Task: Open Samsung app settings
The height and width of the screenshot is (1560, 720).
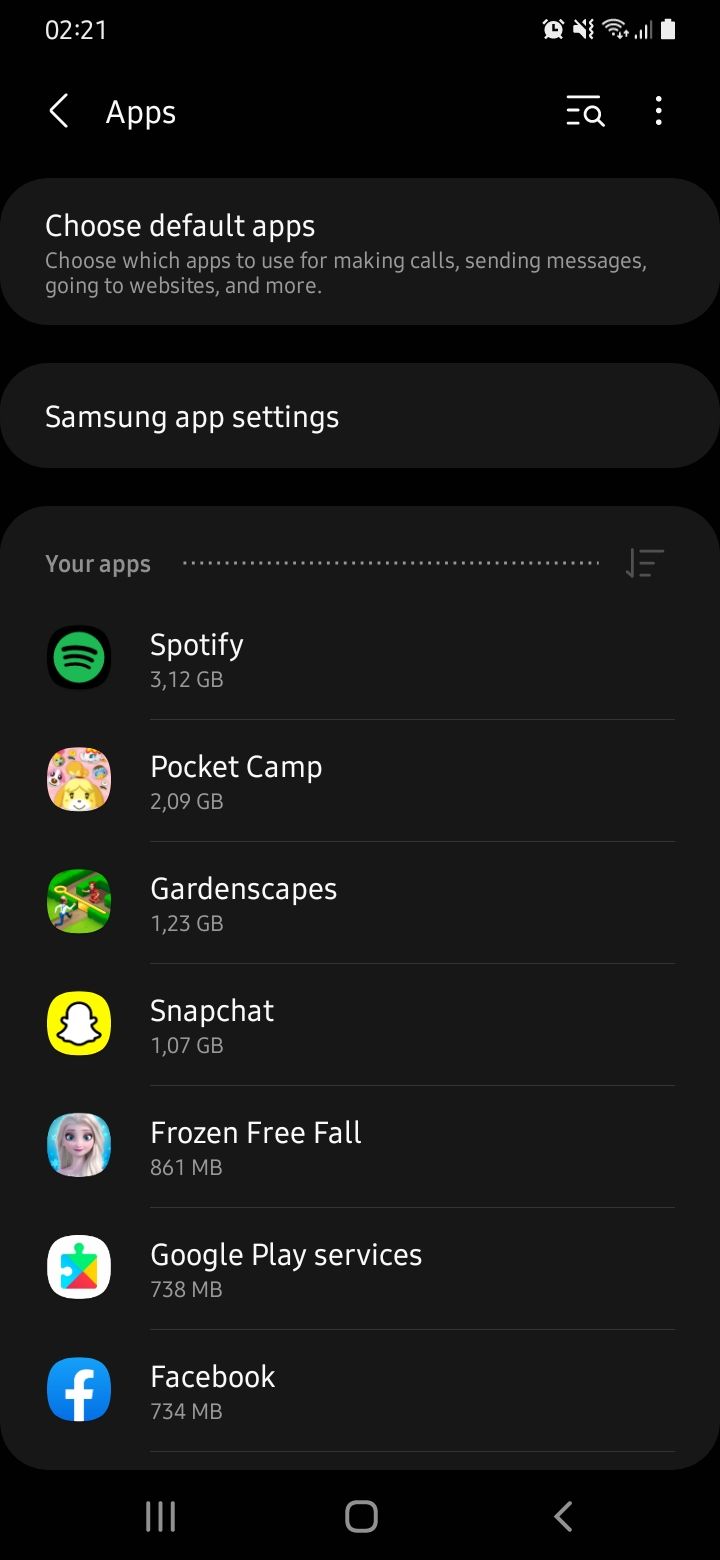Action: [x=360, y=416]
